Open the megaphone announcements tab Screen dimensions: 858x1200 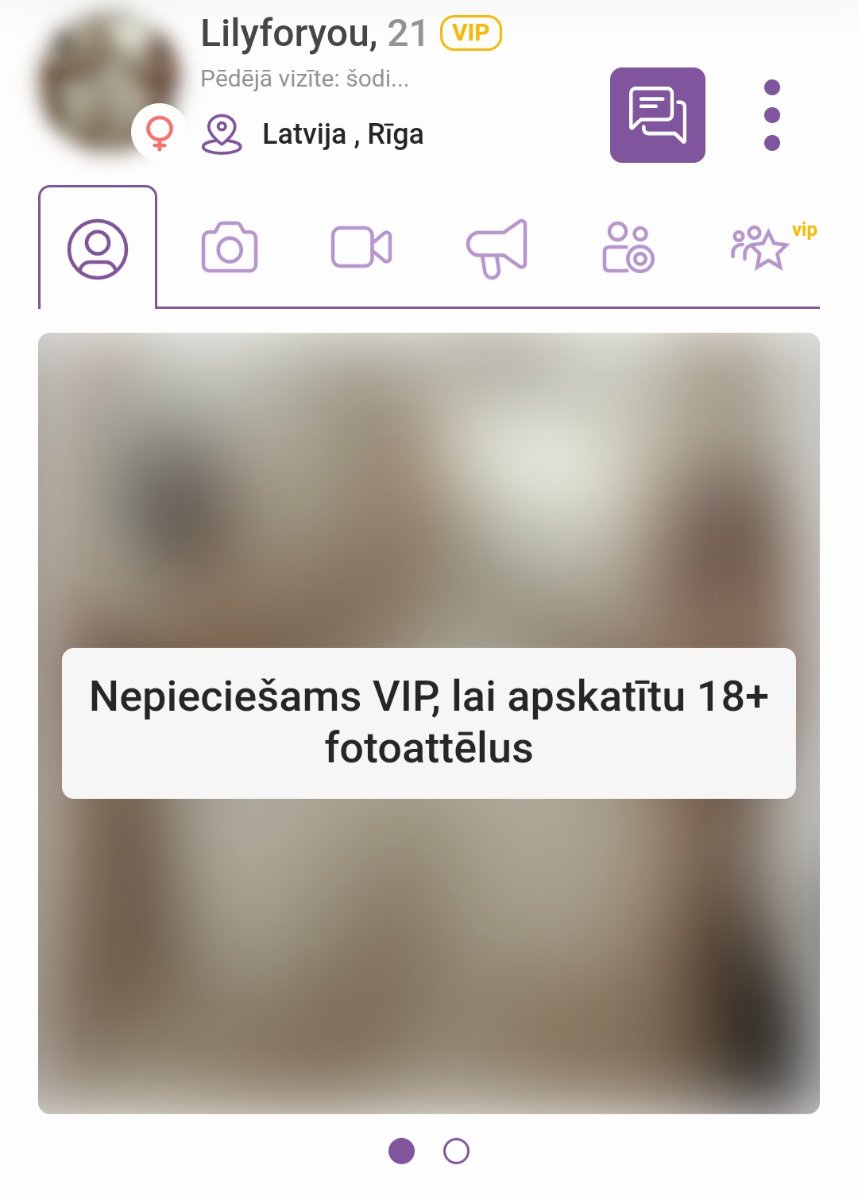pyautogui.click(x=496, y=248)
